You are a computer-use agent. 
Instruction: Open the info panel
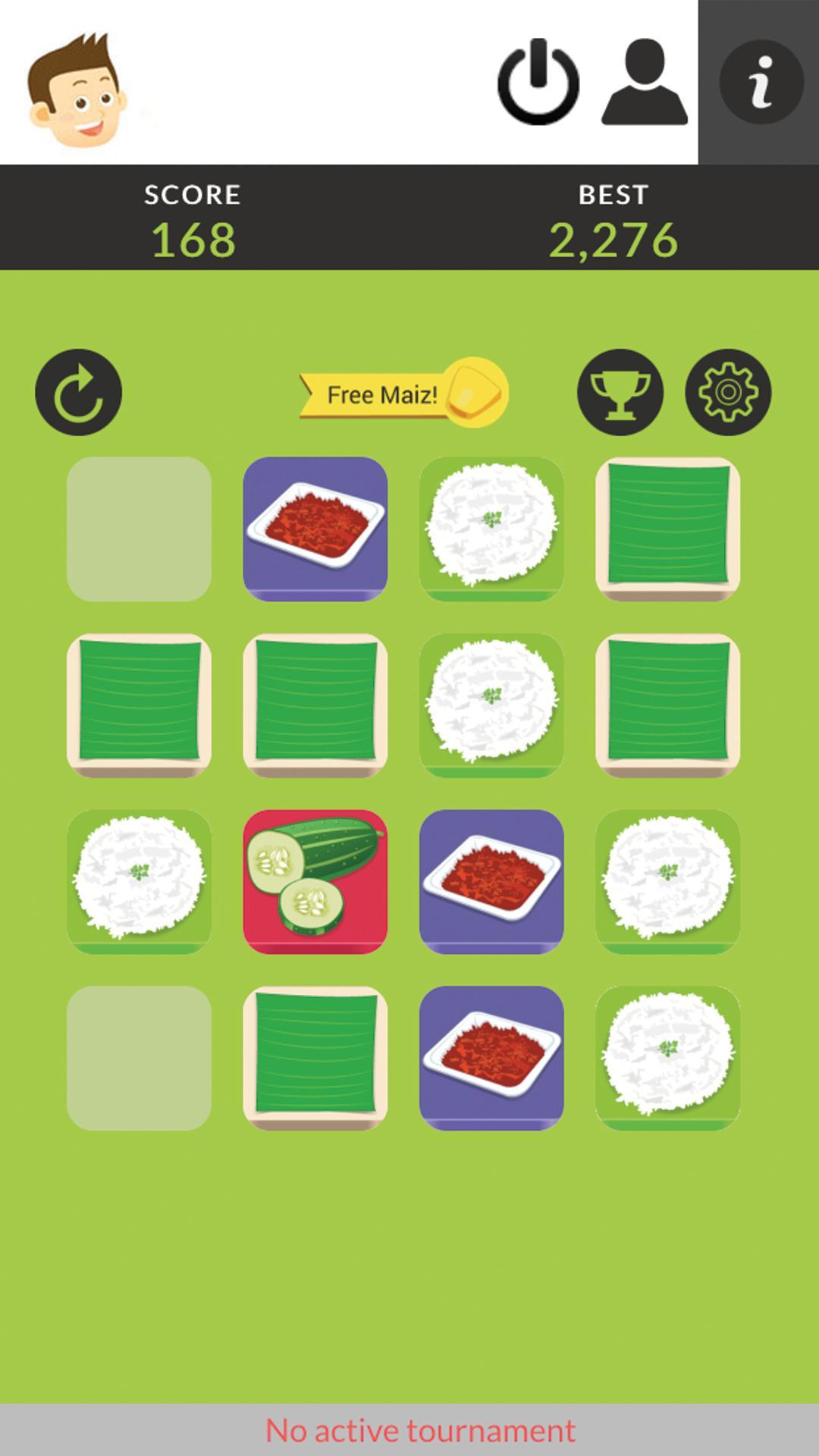coord(761,82)
